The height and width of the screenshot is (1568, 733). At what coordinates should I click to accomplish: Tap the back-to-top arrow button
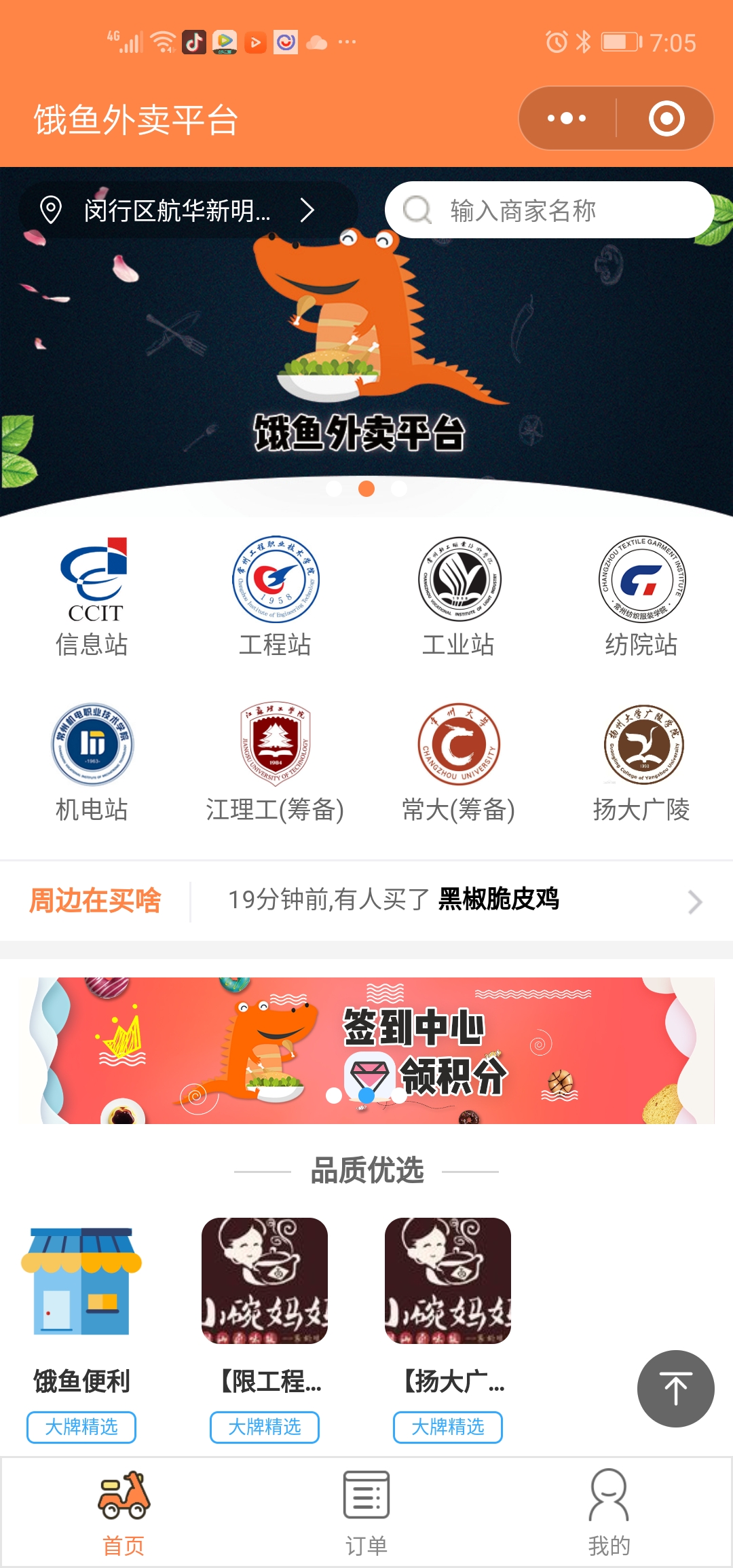click(x=675, y=1389)
